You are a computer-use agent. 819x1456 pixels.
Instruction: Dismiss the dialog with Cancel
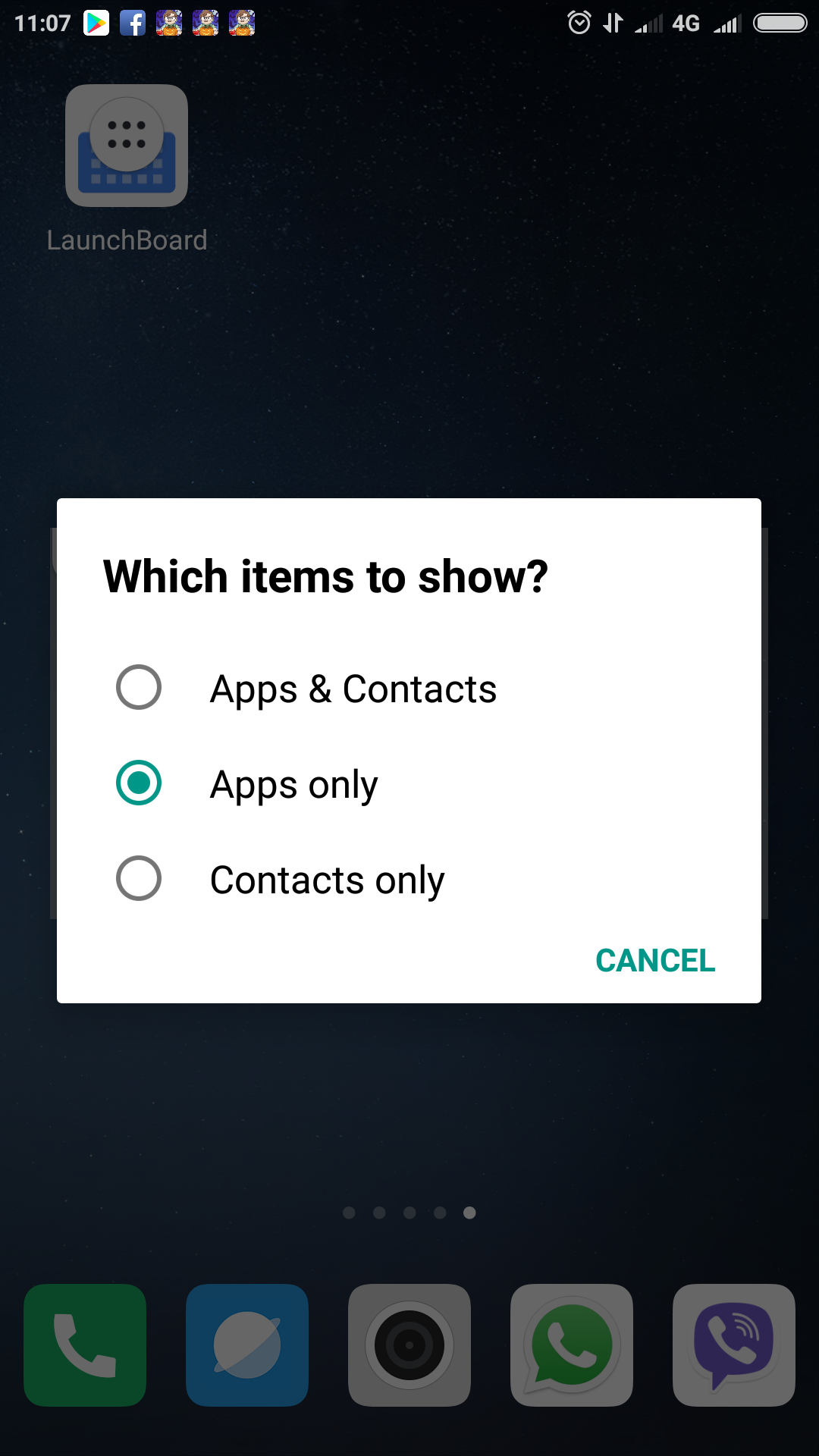tap(655, 961)
